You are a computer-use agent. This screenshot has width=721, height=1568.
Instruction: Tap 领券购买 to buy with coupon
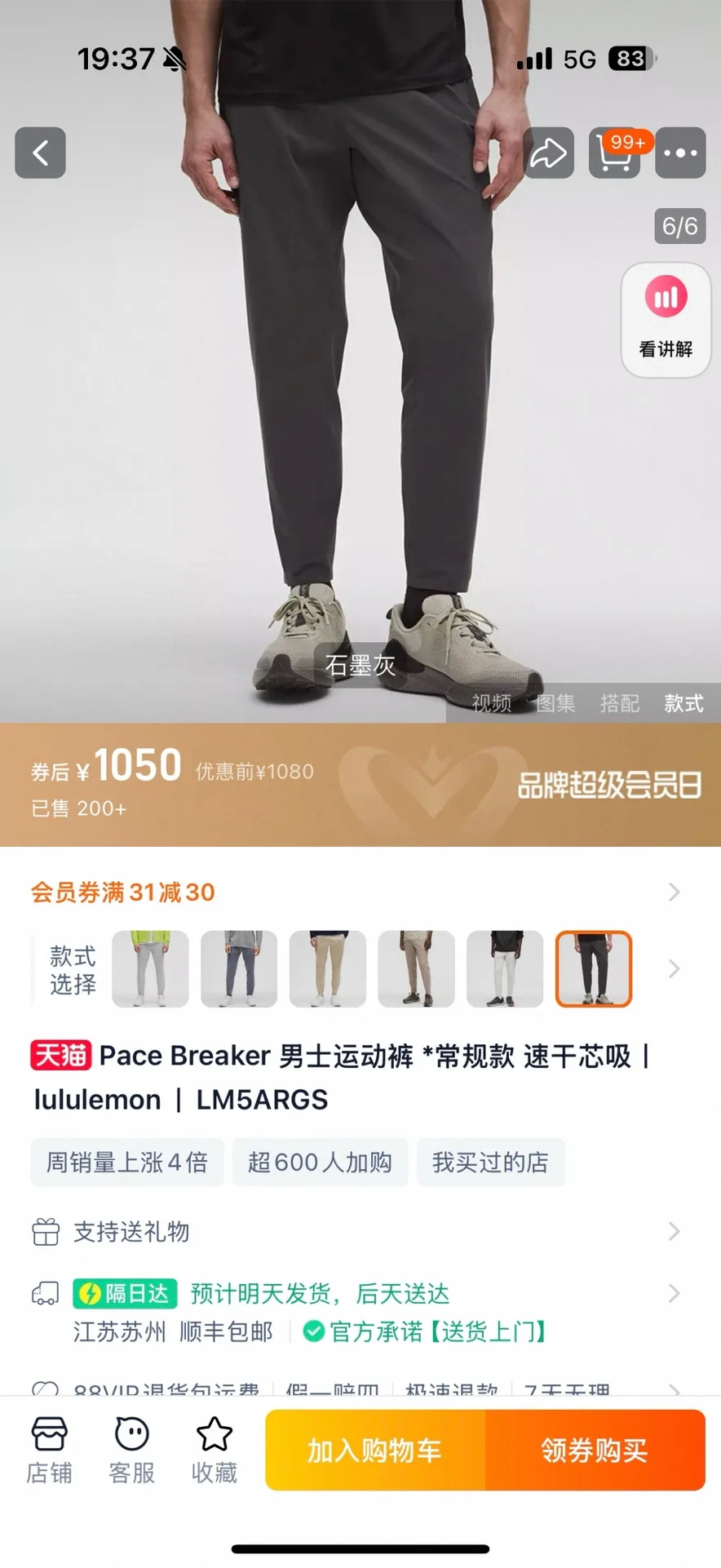(x=595, y=1450)
